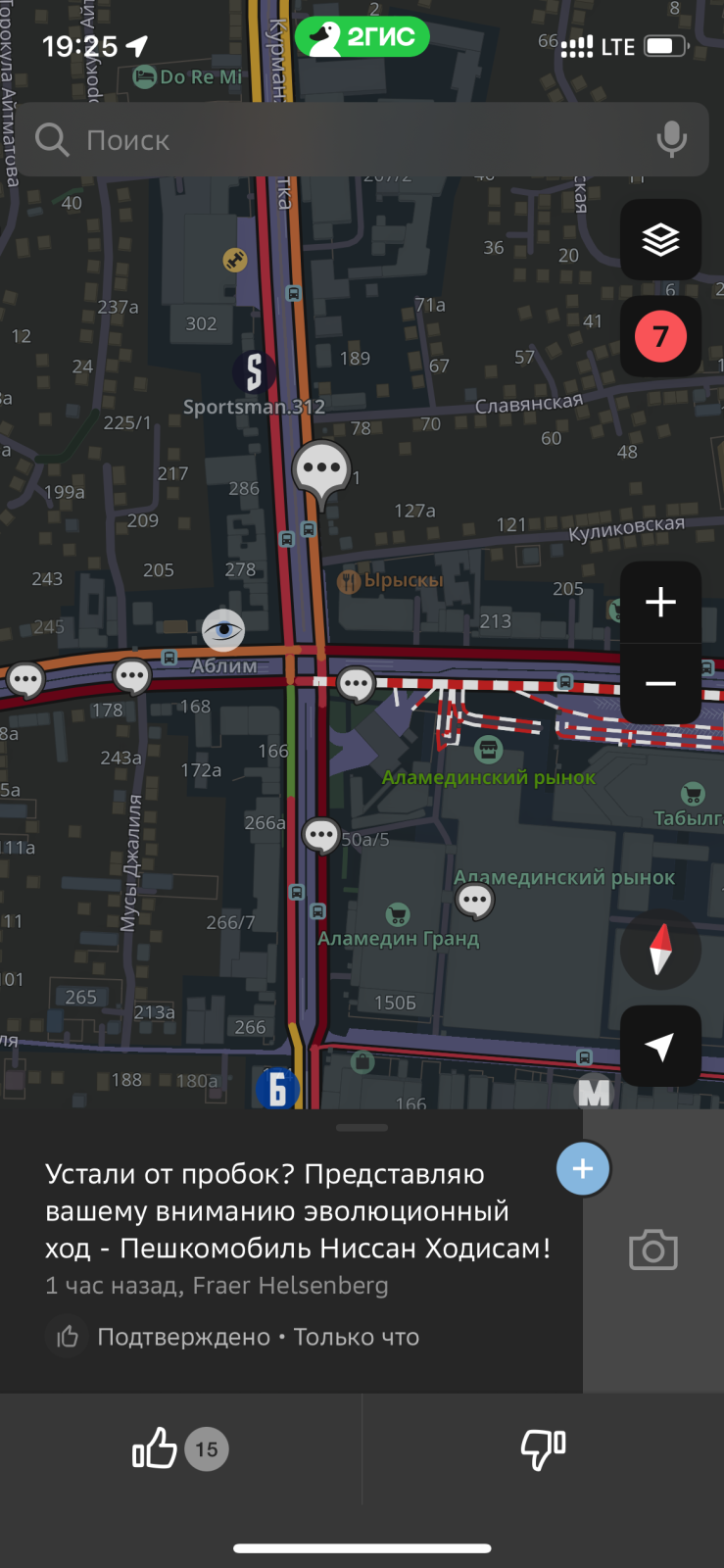Open the Аблим eye marker
Image resolution: width=724 pixels, height=1568 pixels.
tap(223, 630)
